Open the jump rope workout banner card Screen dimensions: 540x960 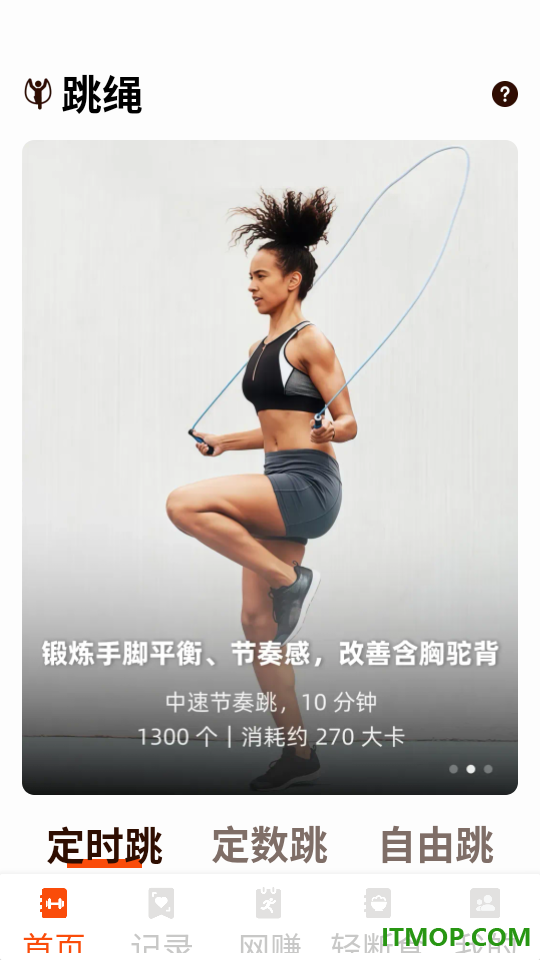coord(270,467)
